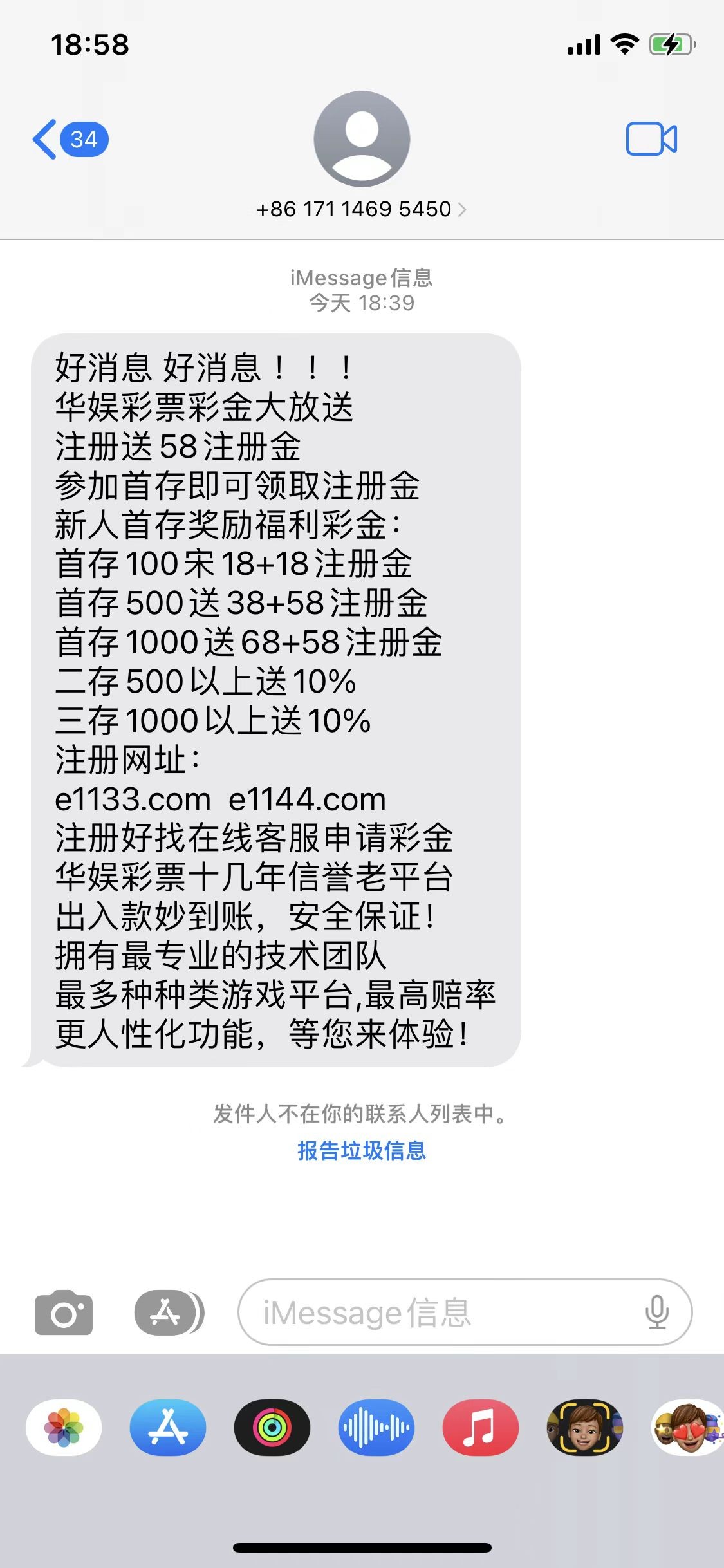Viewport: 724px width, 1568px height.
Task: Open the Photos iMessage app
Action: [x=64, y=1428]
